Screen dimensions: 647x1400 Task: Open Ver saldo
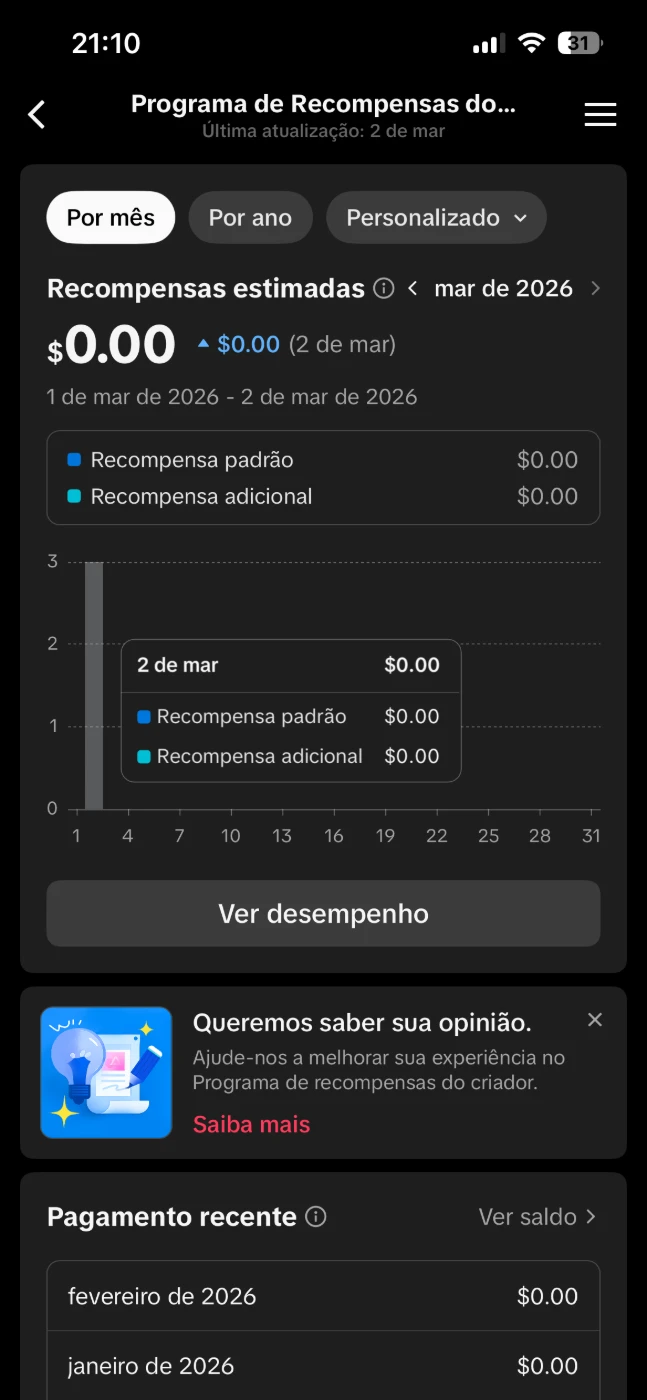tap(536, 1217)
